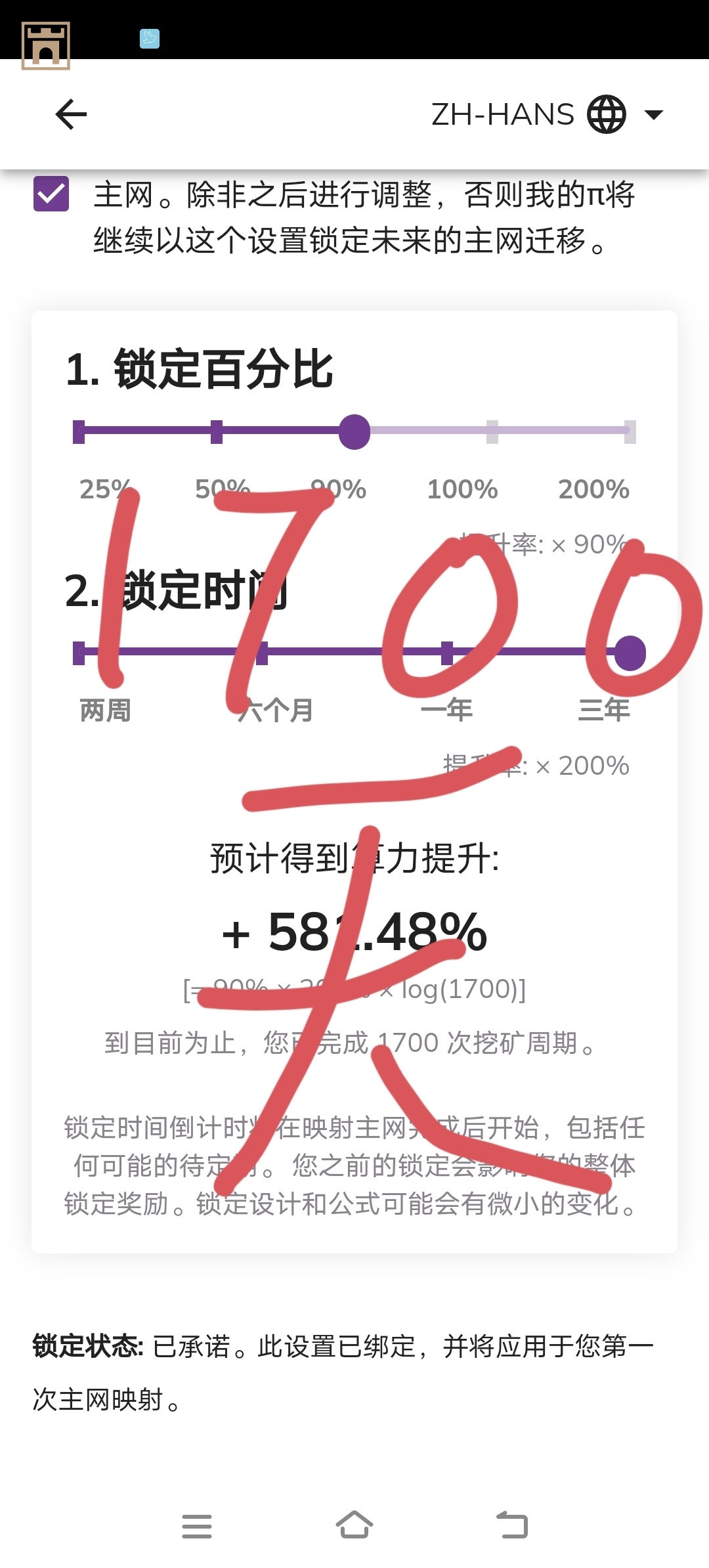Set lockup percentage to 25%
The image size is (709, 1568).
tap(79, 432)
